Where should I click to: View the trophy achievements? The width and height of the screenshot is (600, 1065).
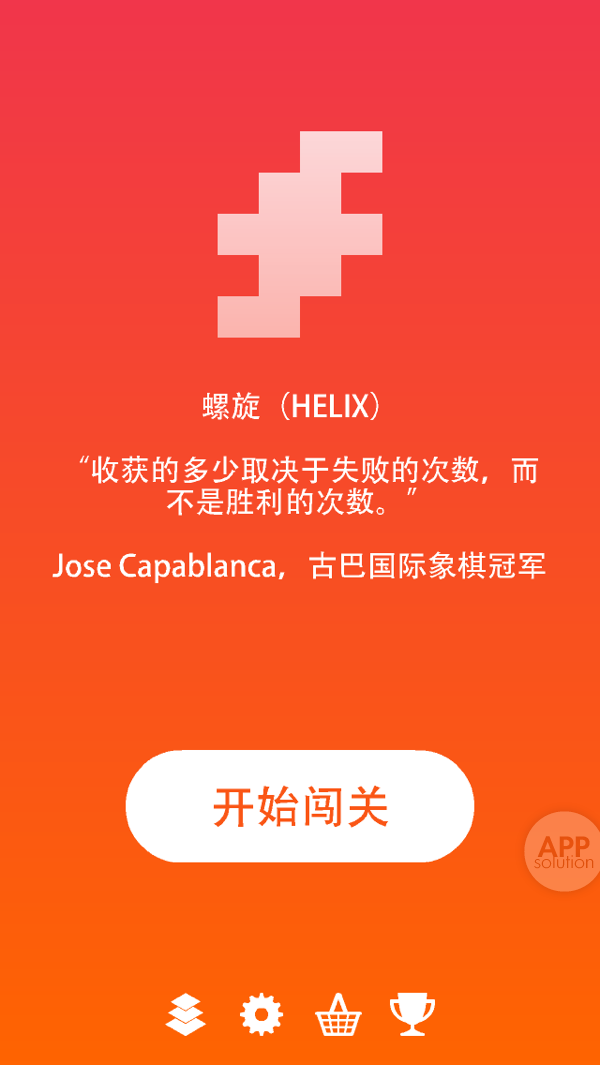(x=412, y=1014)
